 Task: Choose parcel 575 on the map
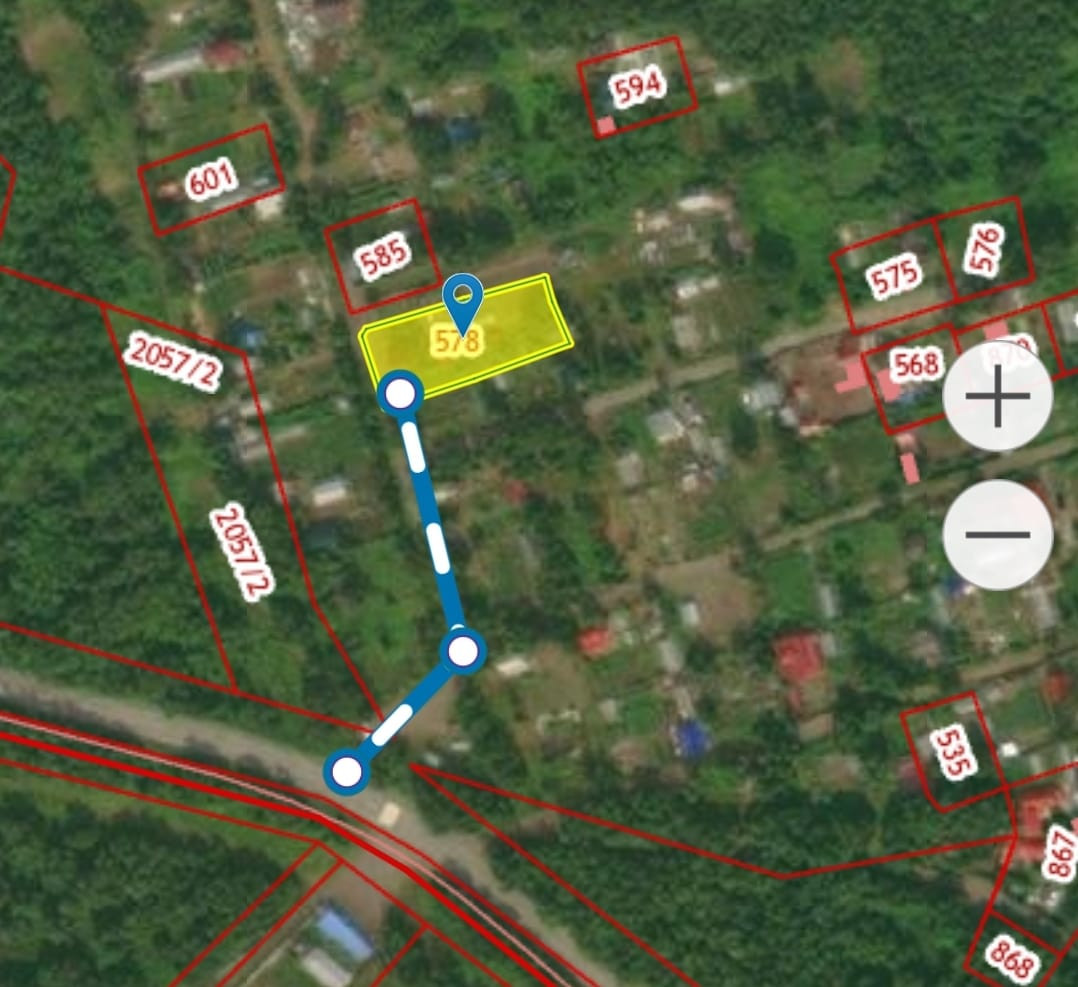(x=893, y=277)
